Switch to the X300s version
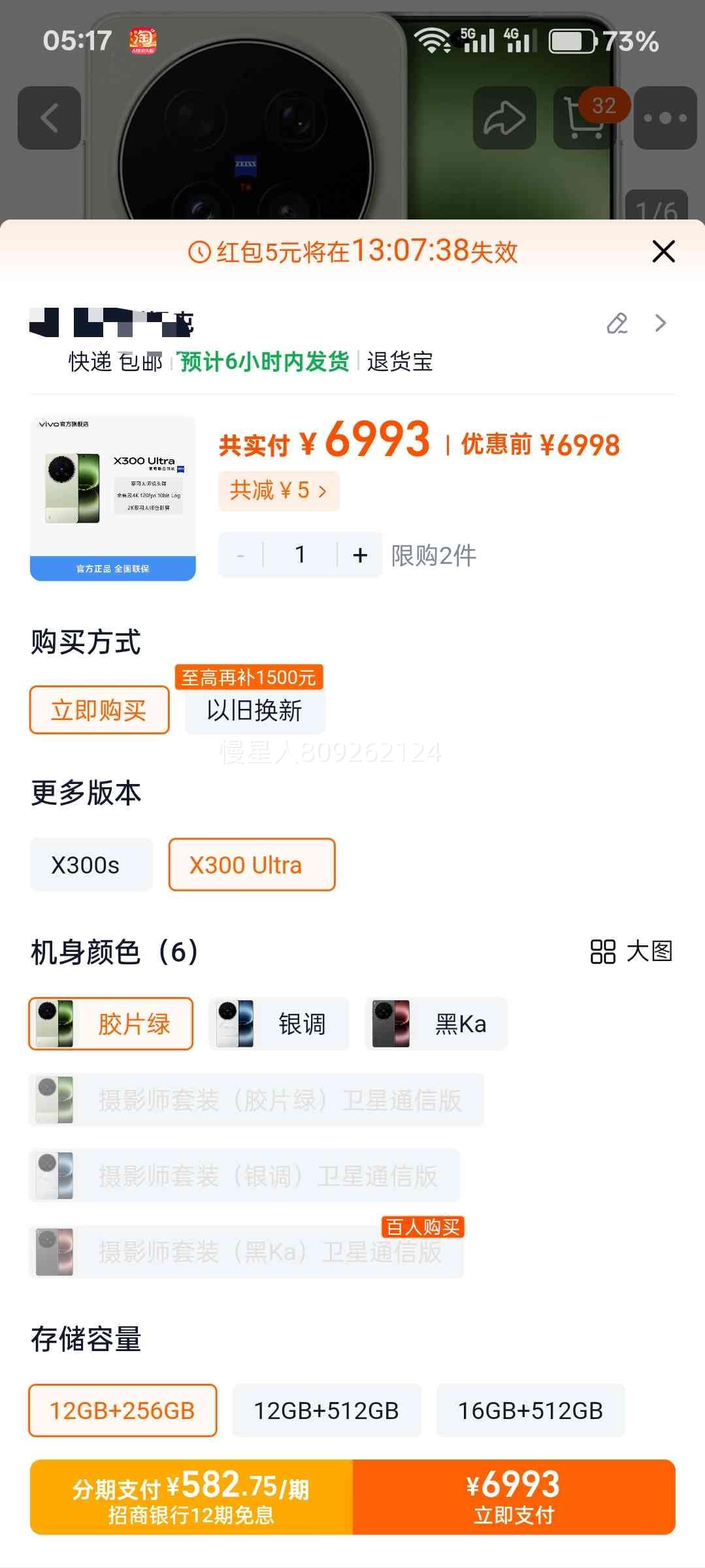This screenshot has width=705, height=1568. tap(91, 864)
